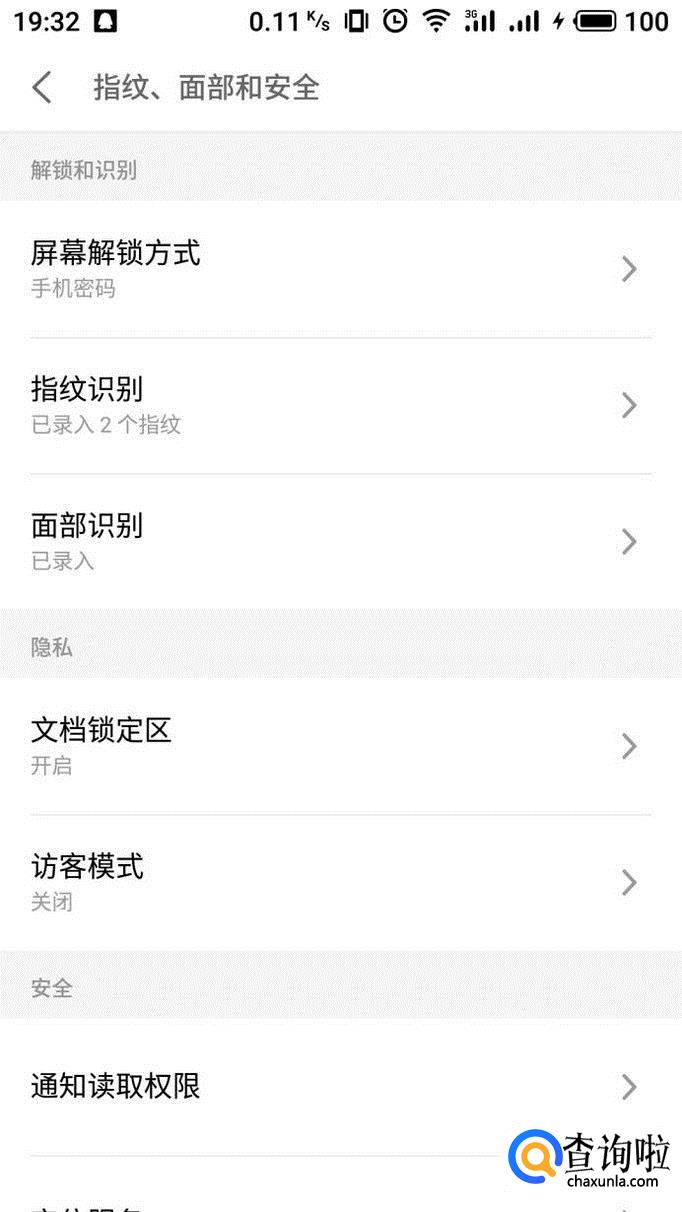Open 通知读取权限 settings
This screenshot has height=1212, width=682.
pos(340,1086)
